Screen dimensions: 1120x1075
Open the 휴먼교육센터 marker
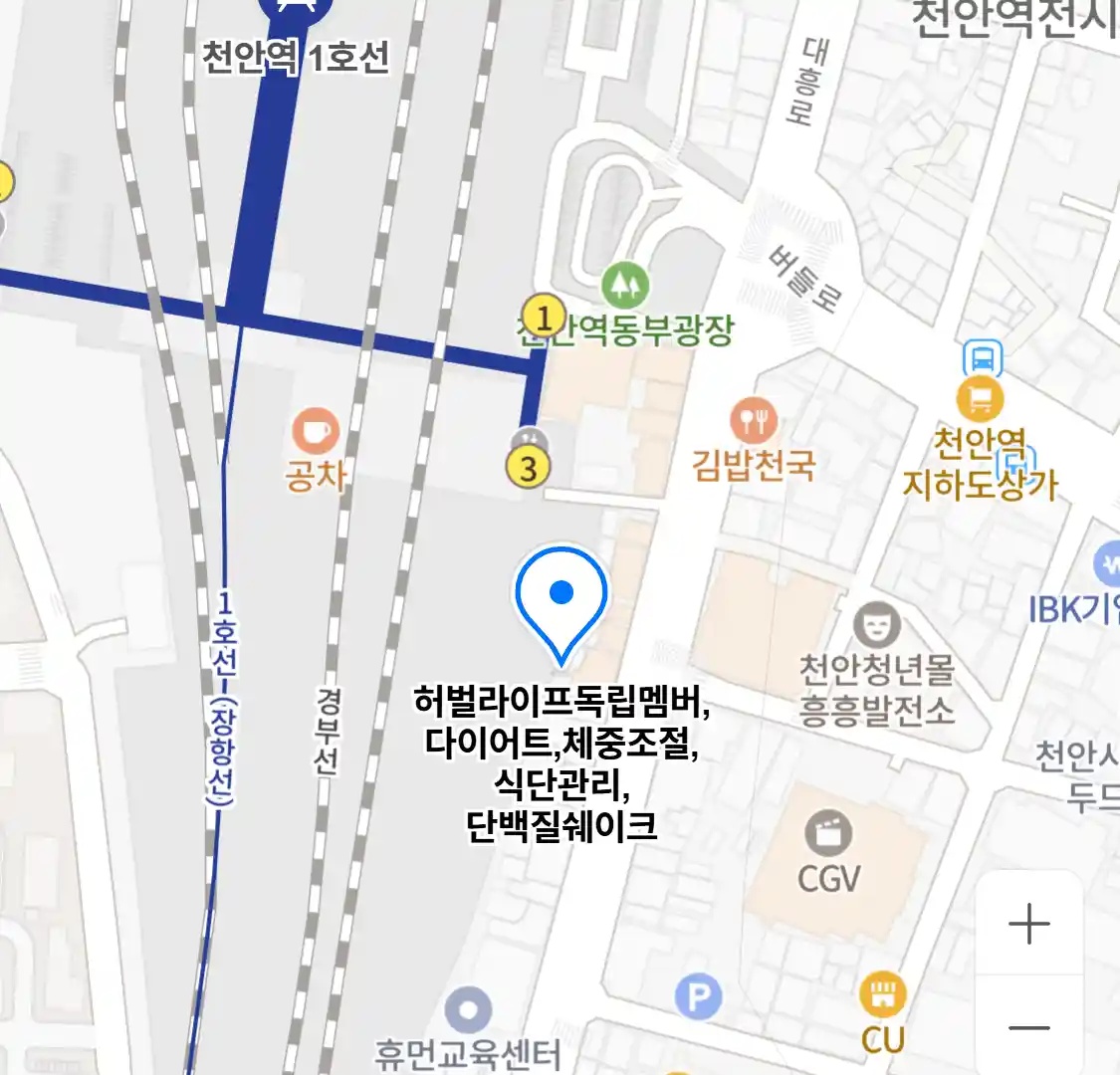coord(469,1010)
